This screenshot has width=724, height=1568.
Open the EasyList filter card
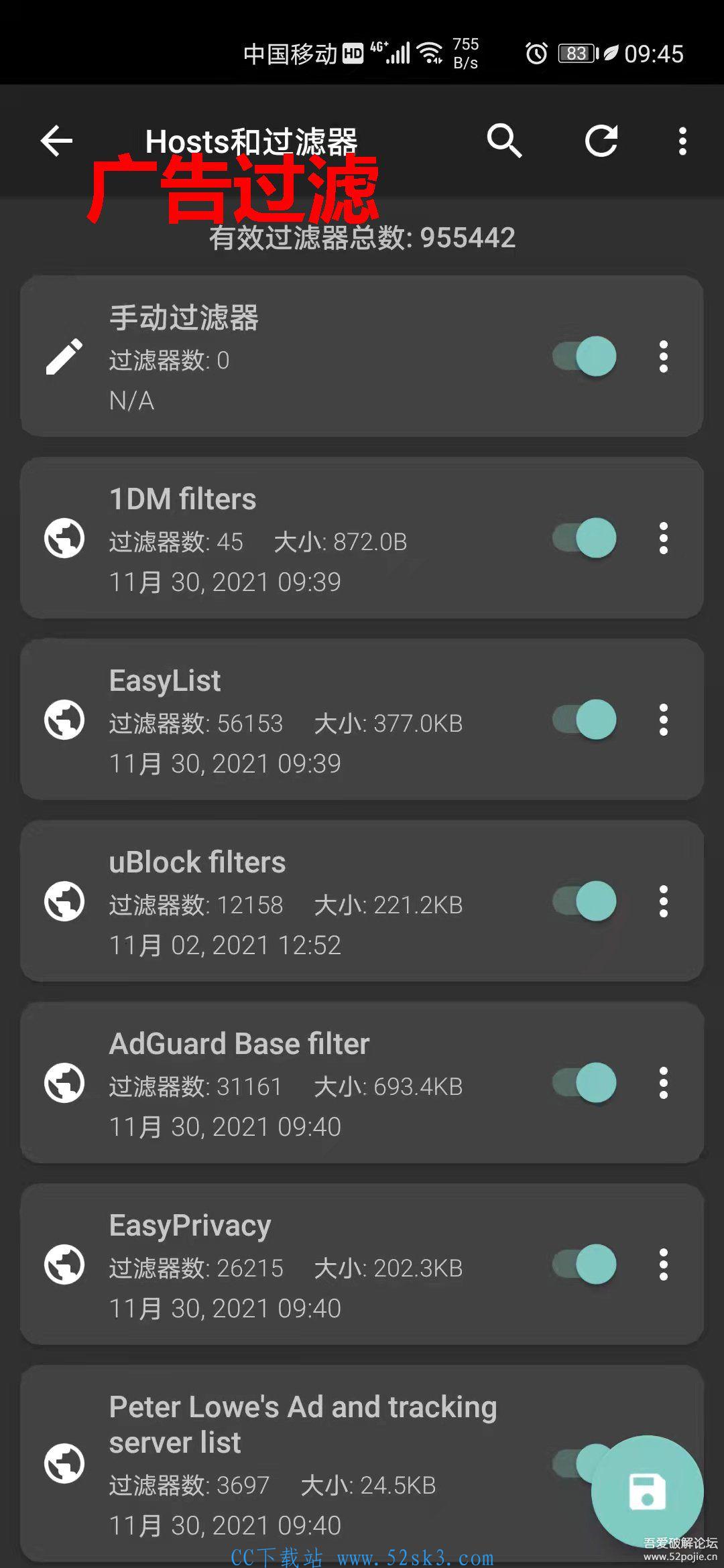362,720
